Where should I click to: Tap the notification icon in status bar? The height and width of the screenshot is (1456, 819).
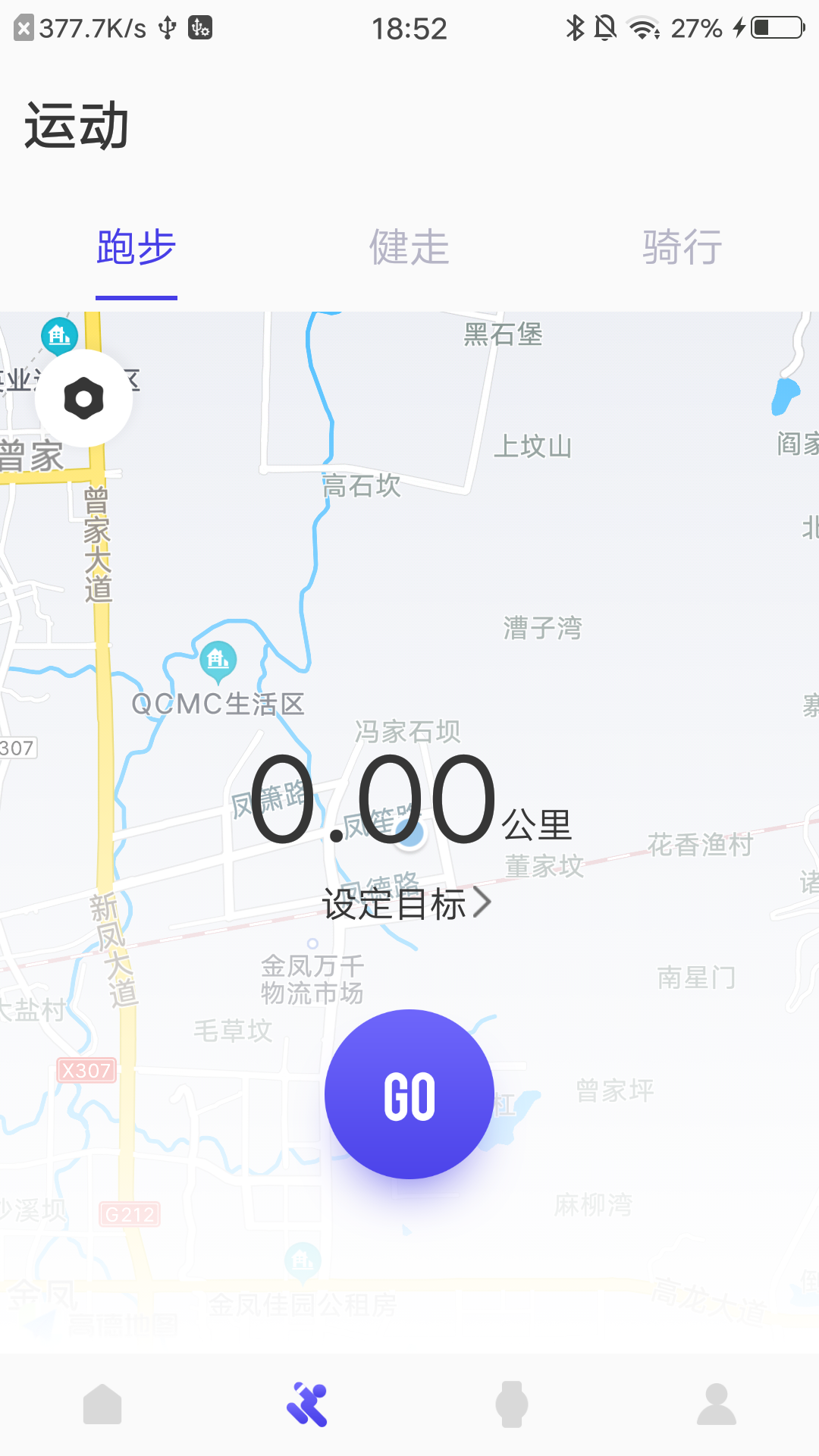[605, 27]
